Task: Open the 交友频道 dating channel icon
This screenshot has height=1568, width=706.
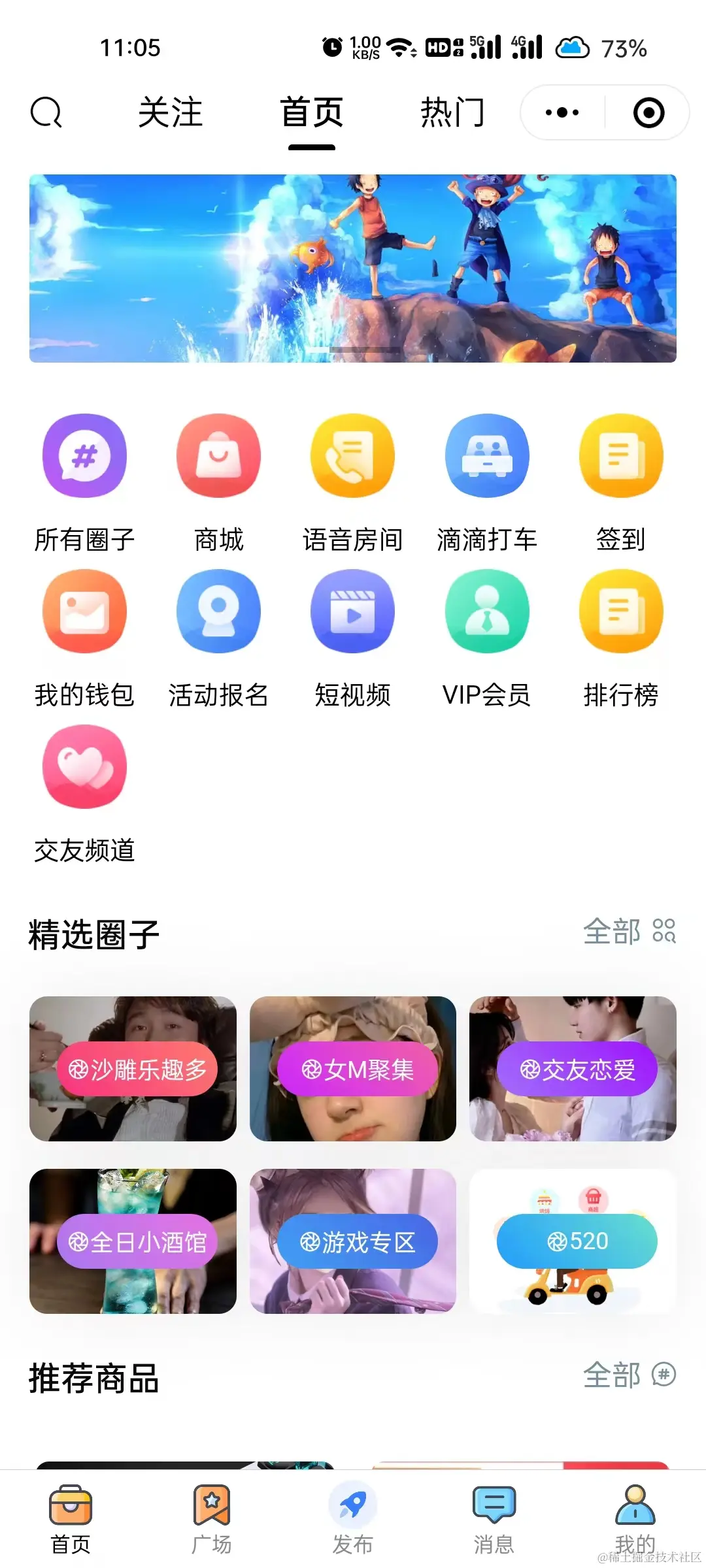Action: 84,768
